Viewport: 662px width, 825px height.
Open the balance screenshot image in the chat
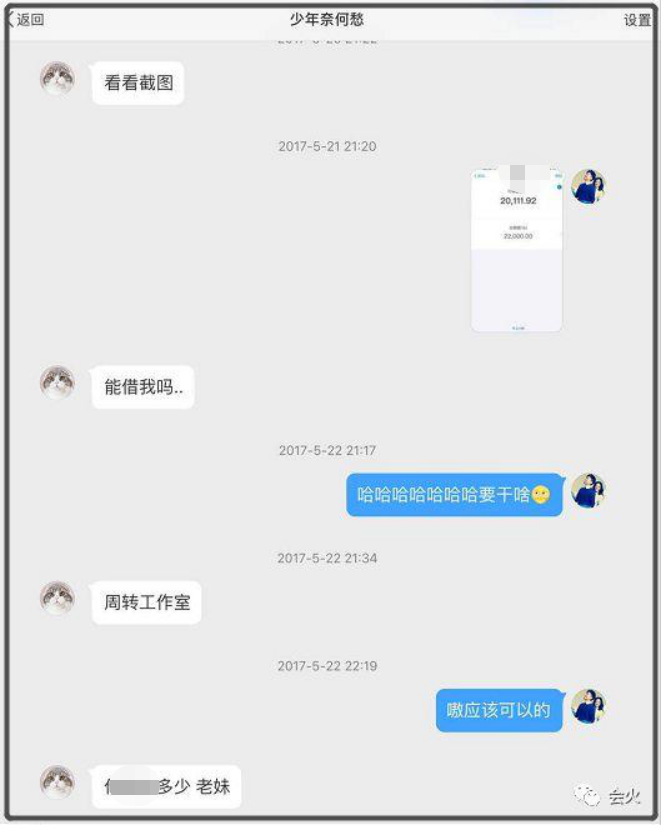(x=516, y=248)
